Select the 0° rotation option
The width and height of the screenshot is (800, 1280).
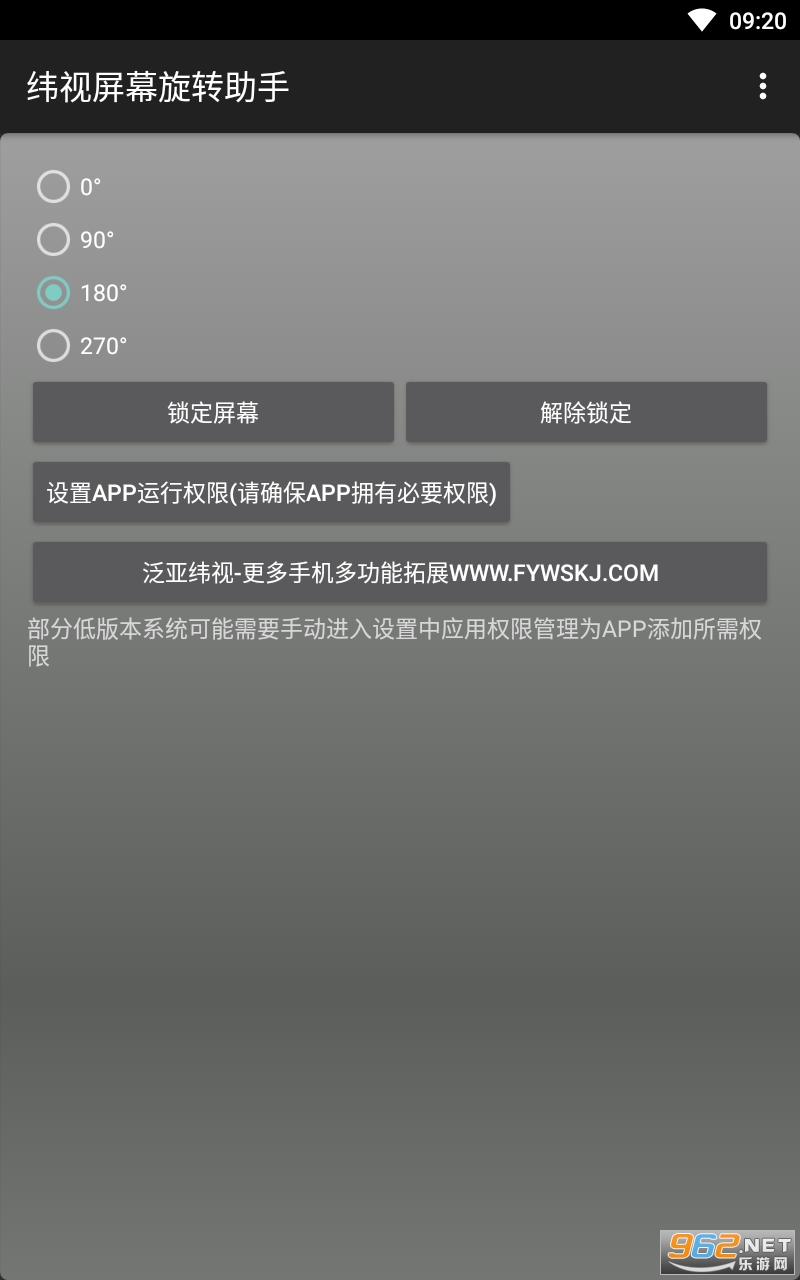69,187
